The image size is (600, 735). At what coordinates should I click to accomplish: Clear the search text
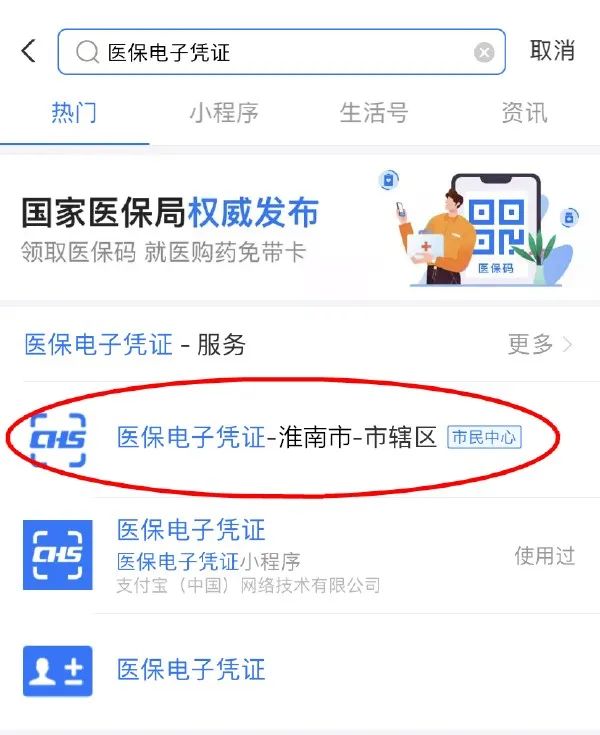(484, 52)
